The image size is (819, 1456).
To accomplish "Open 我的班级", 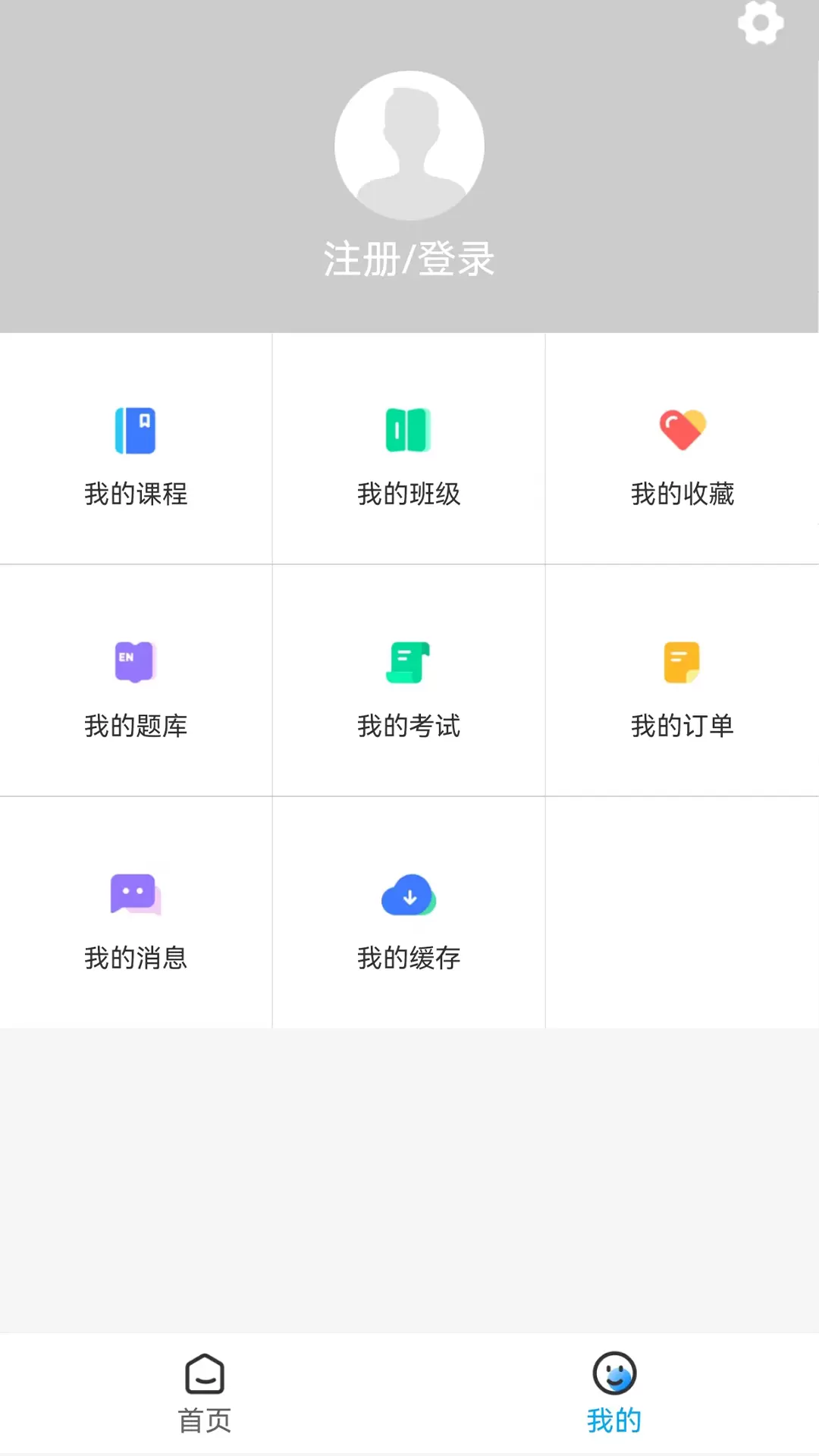I will (409, 449).
